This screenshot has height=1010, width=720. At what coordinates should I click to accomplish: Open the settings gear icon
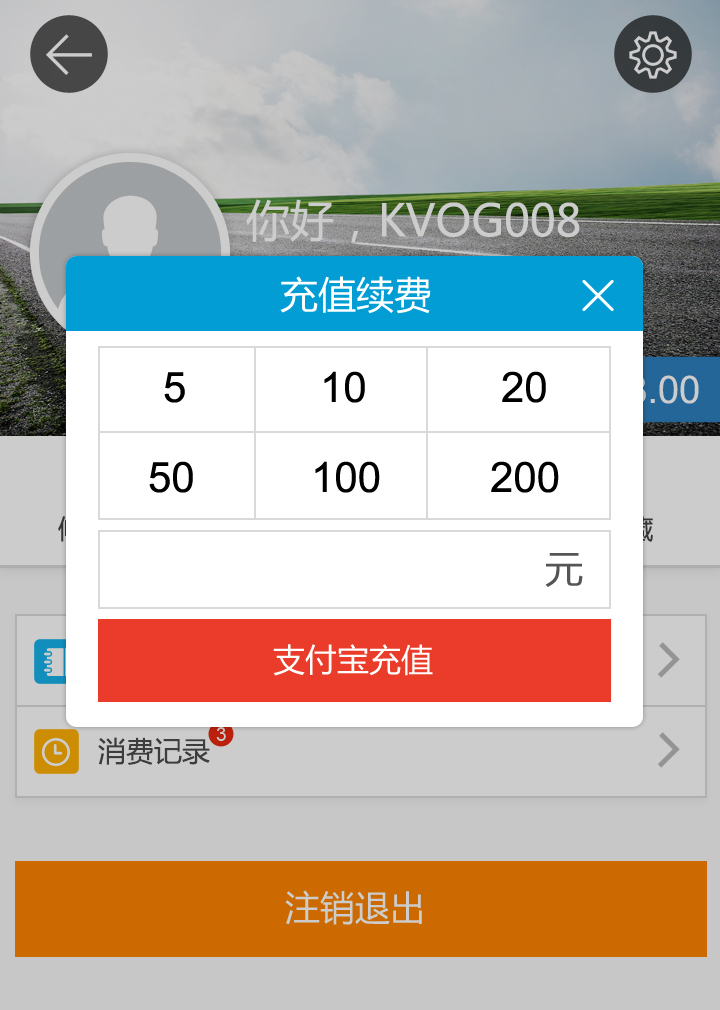coord(652,55)
